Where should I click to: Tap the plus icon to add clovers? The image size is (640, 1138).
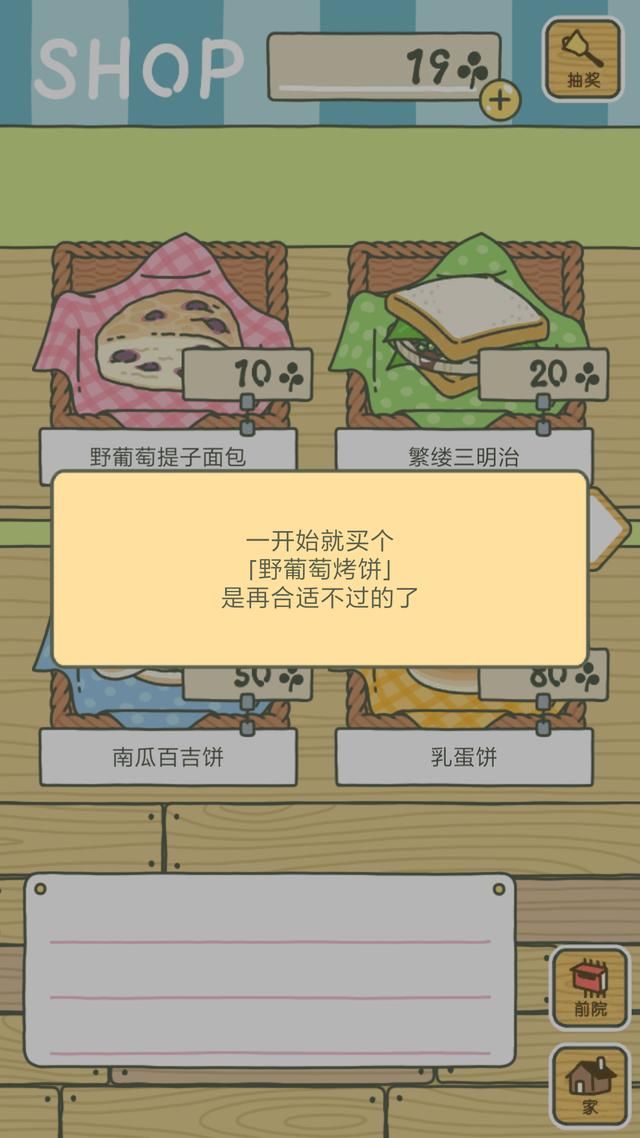(500, 99)
